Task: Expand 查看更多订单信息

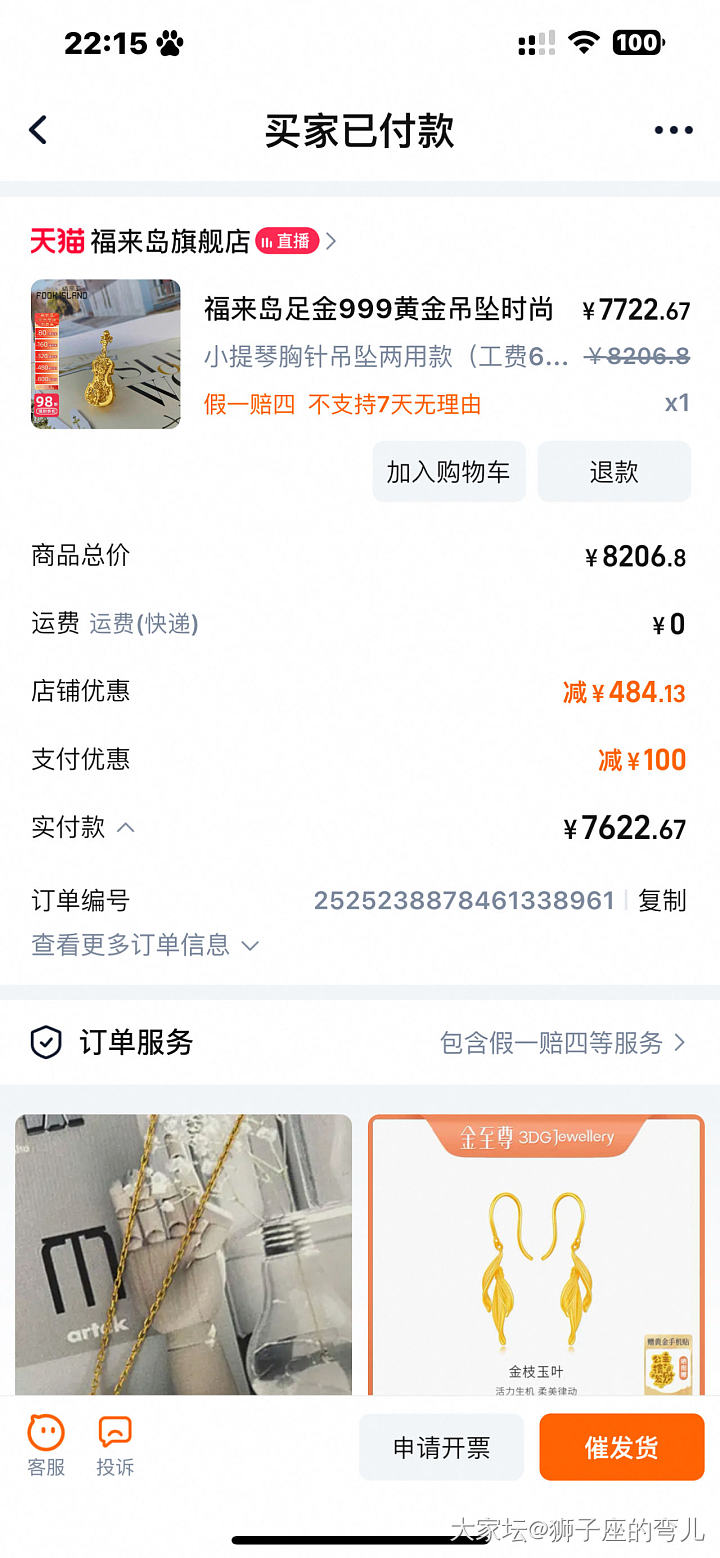Action: click(x=145, y=945)
